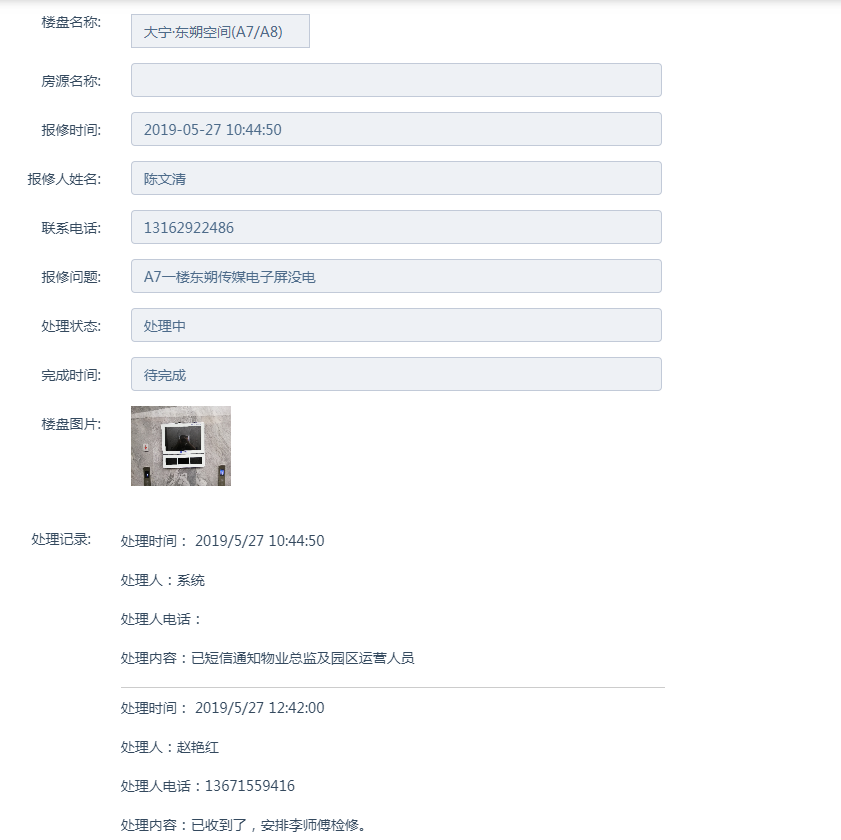Tap the 处理状态 field showing 处理中
This screenshot has height=840, width=841.
396,325
